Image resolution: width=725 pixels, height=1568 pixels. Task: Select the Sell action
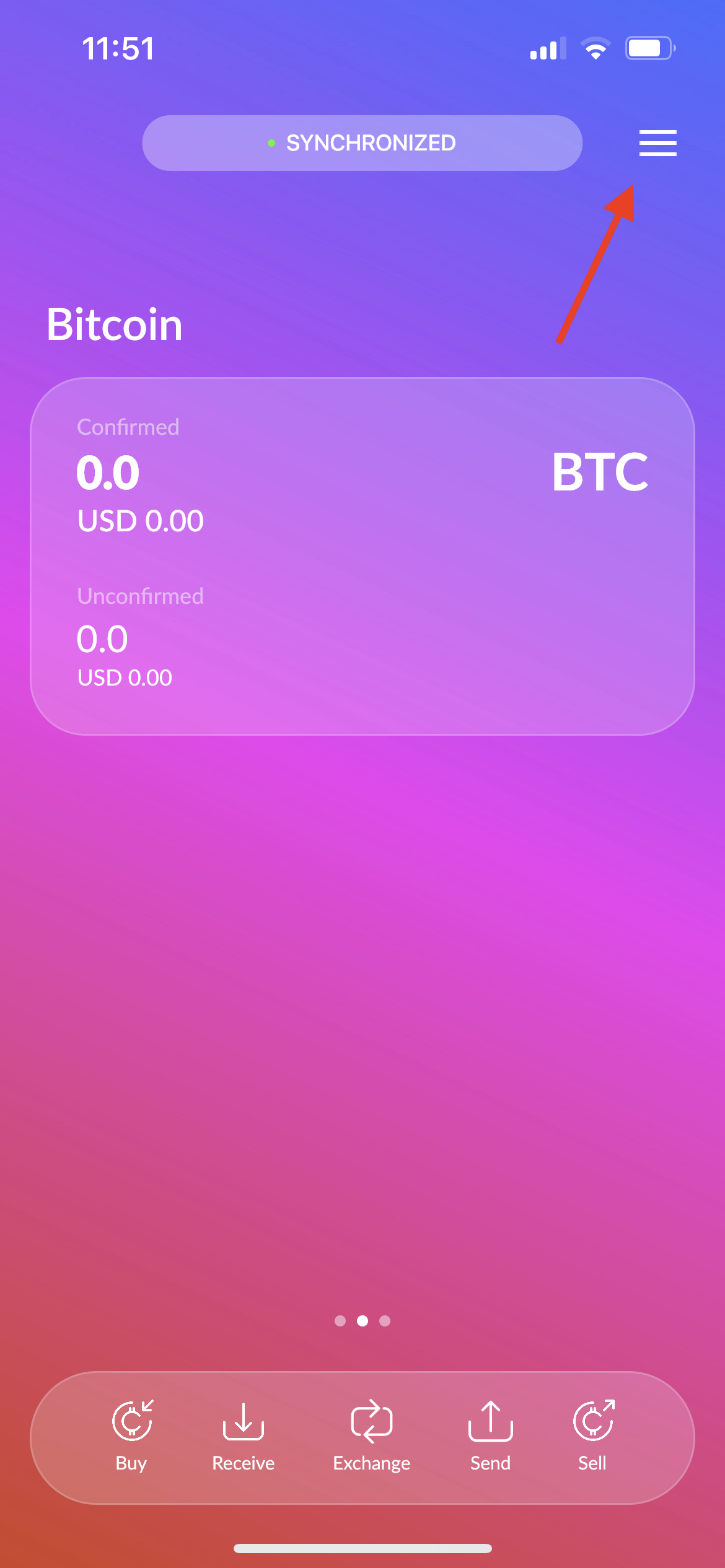point(593,1435)
